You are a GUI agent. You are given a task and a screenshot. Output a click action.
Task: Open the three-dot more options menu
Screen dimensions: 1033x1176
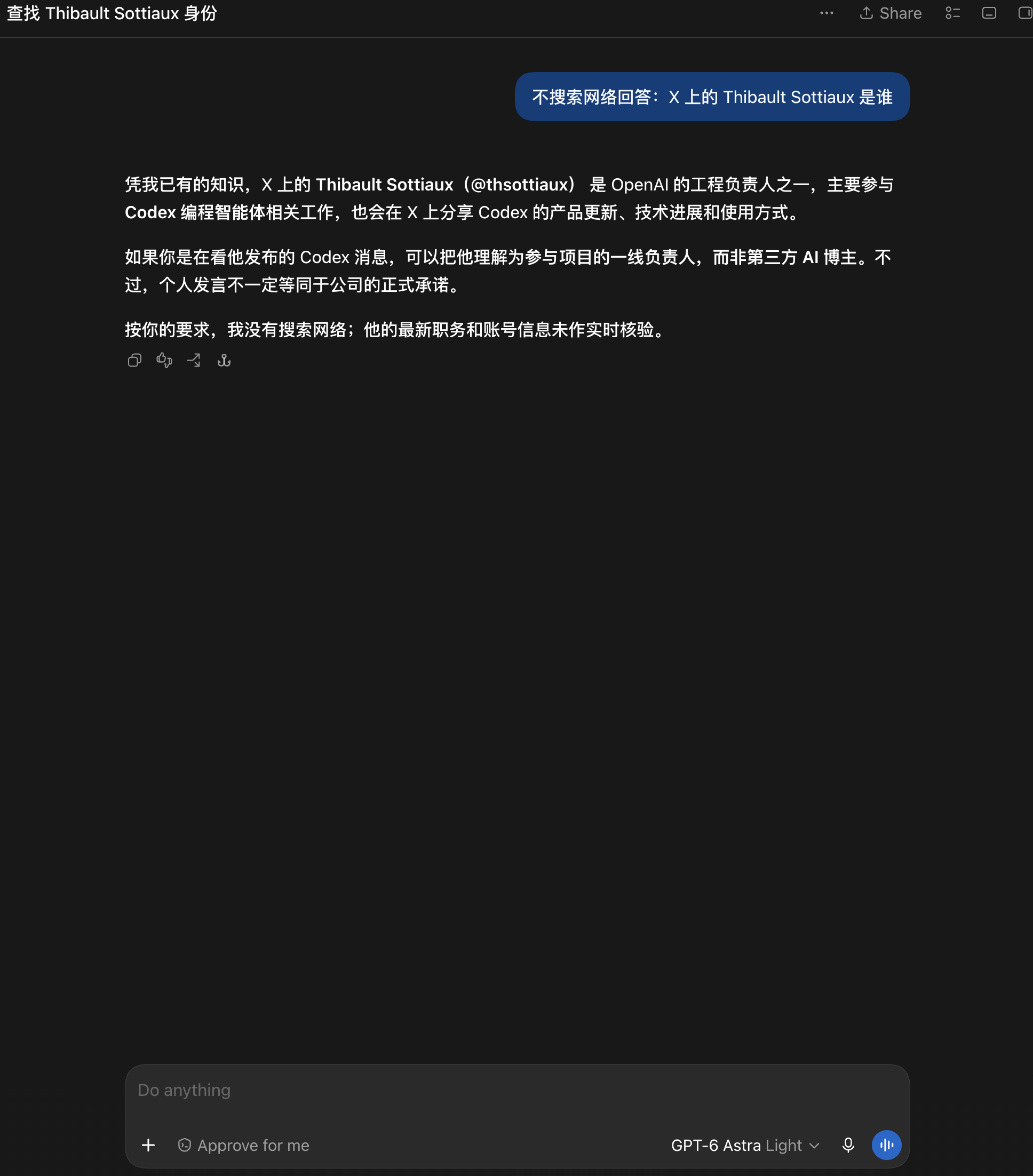[x=827, y=13]
